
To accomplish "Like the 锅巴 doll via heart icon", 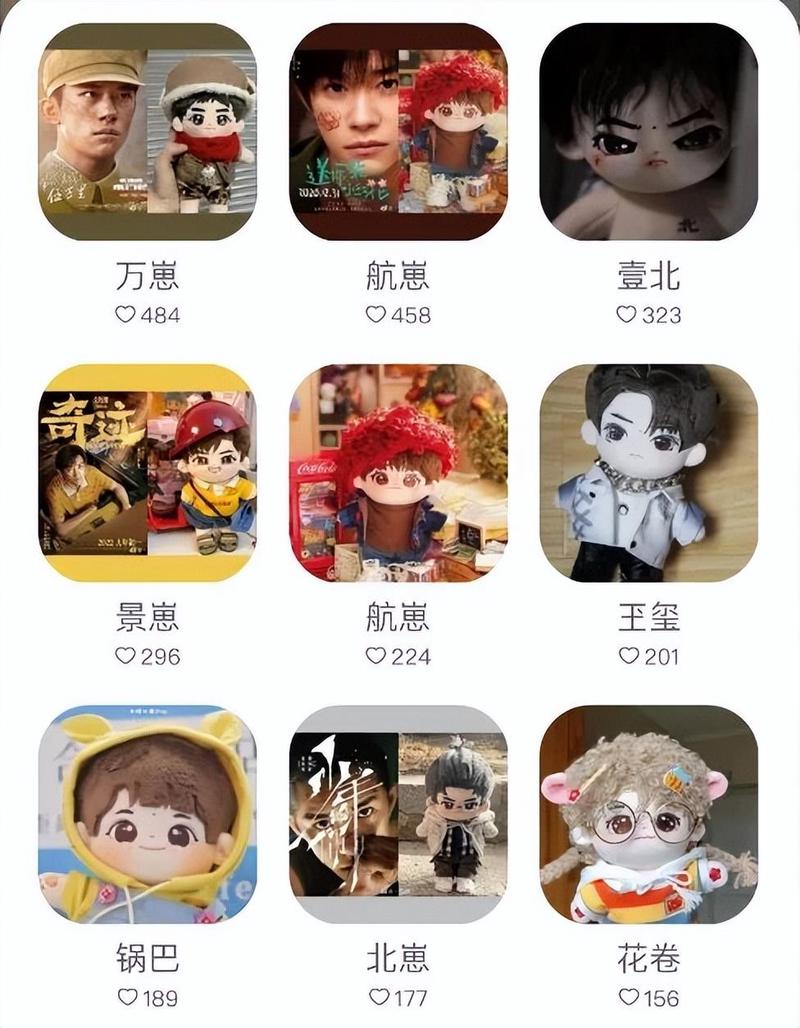I will click(127, 997).
